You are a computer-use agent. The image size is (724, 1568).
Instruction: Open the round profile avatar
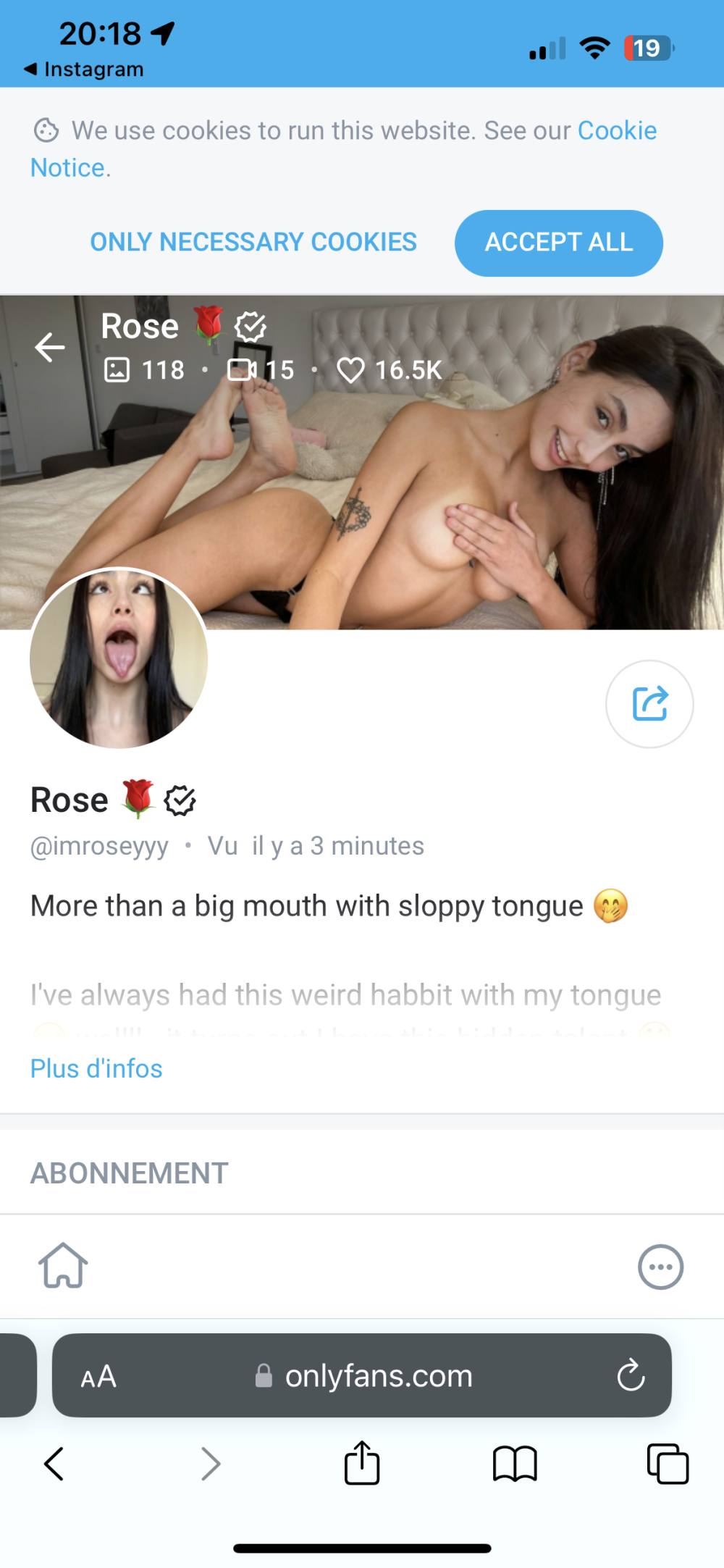[119, 658]
